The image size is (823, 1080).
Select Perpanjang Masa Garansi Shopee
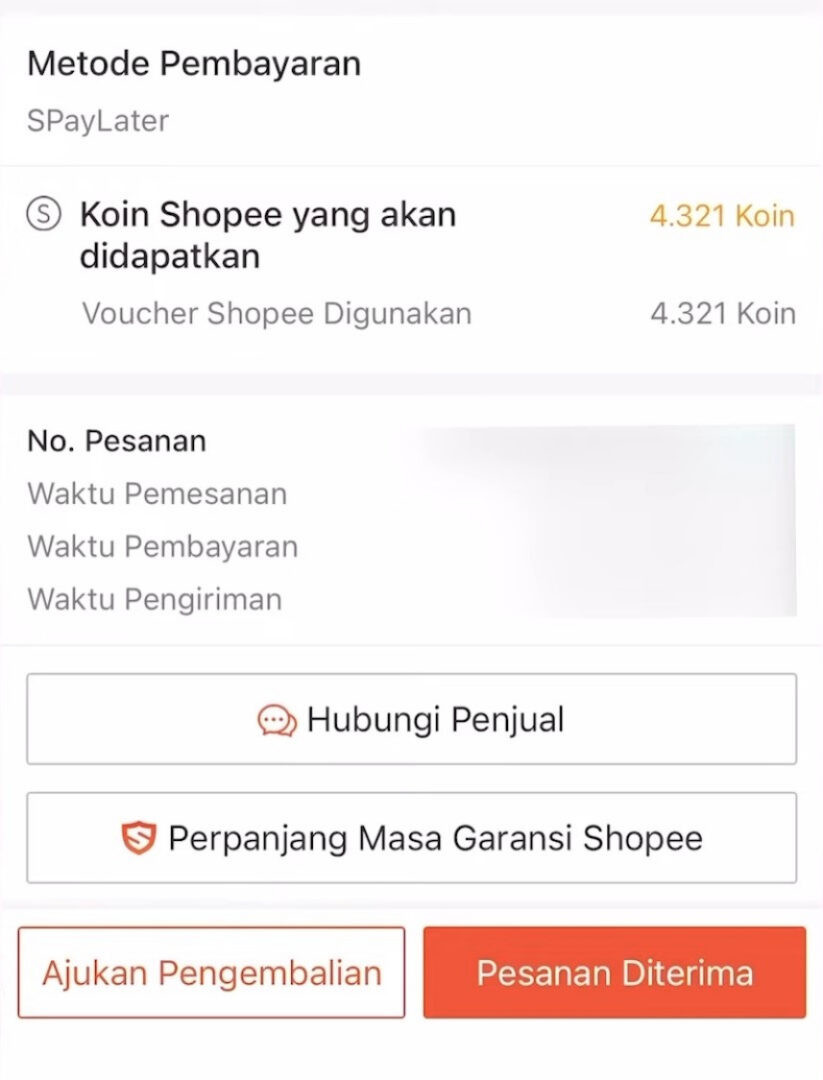click(411, 838)
